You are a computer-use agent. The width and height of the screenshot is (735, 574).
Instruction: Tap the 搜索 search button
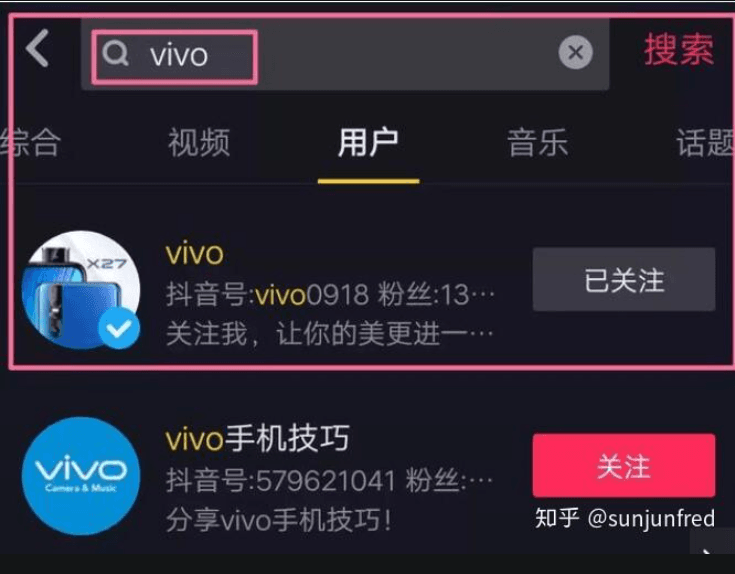(x=679, y=50)
